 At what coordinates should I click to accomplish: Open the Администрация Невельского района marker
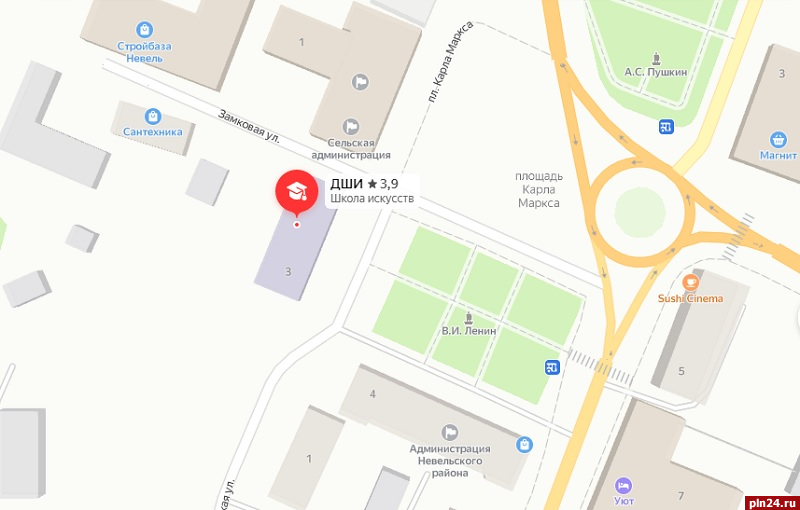[448, 432]
